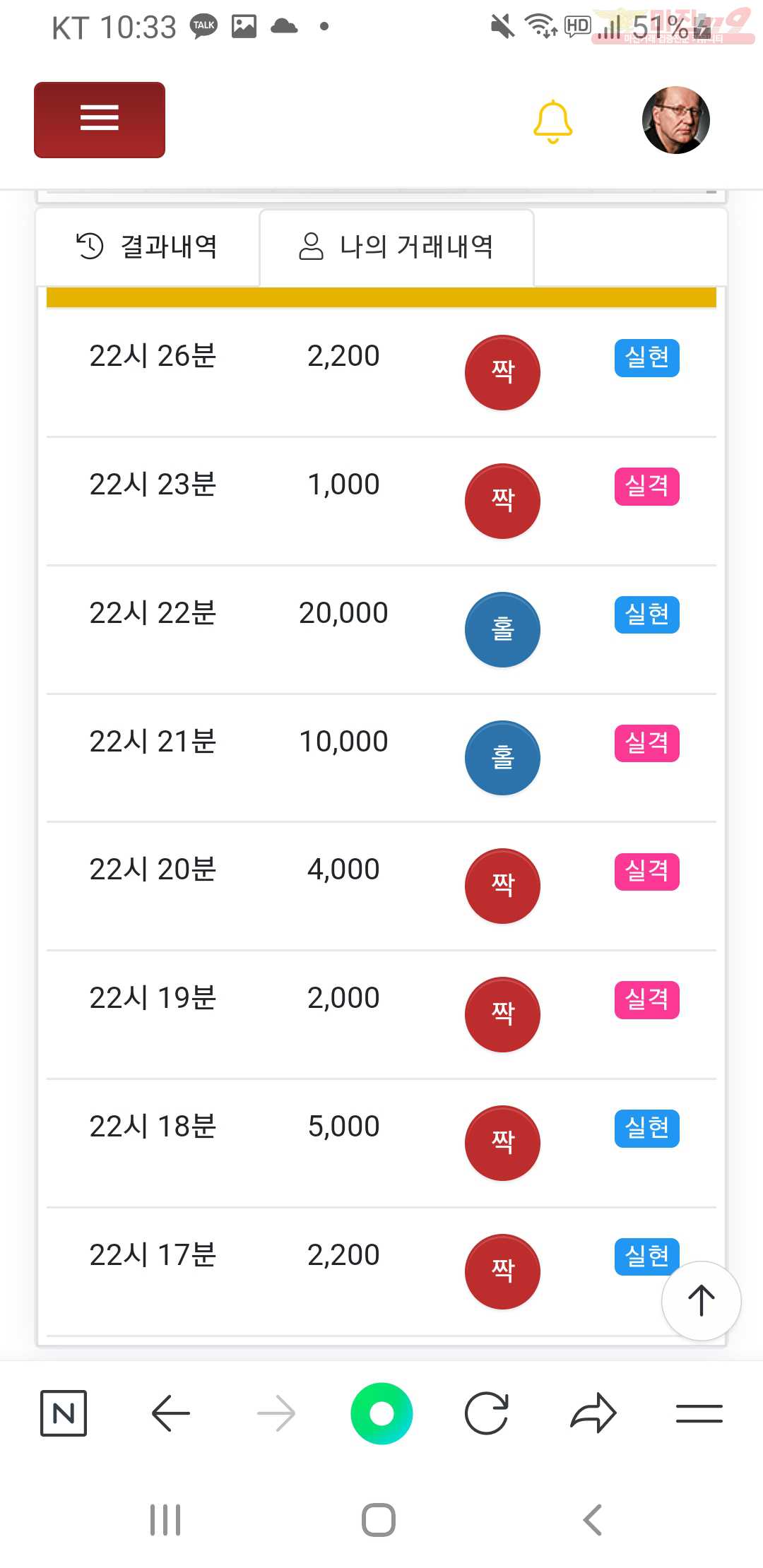Share this page
The height and width of the screenshot is (1568, 763).
(x=593, y=1413)
